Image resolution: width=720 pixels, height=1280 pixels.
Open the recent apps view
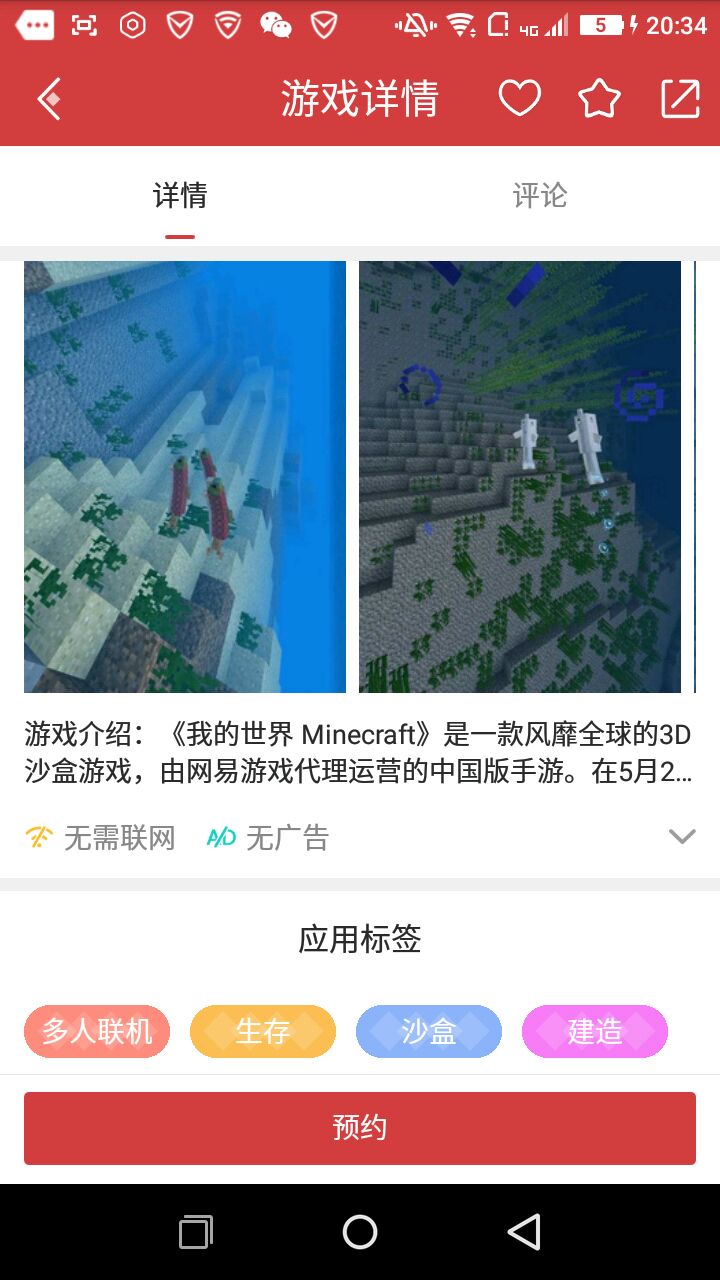coord(196,1232)
